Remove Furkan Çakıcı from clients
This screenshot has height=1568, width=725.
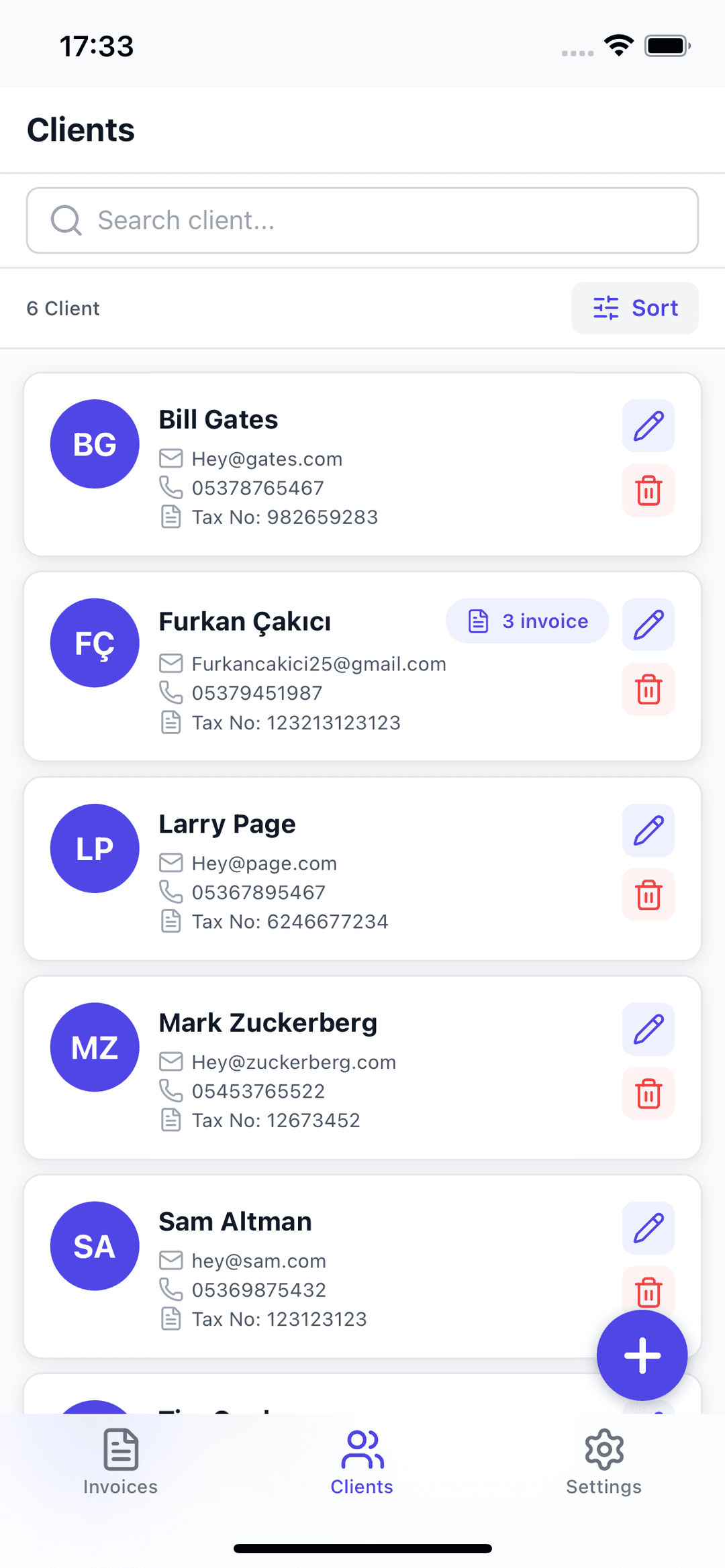647,689
